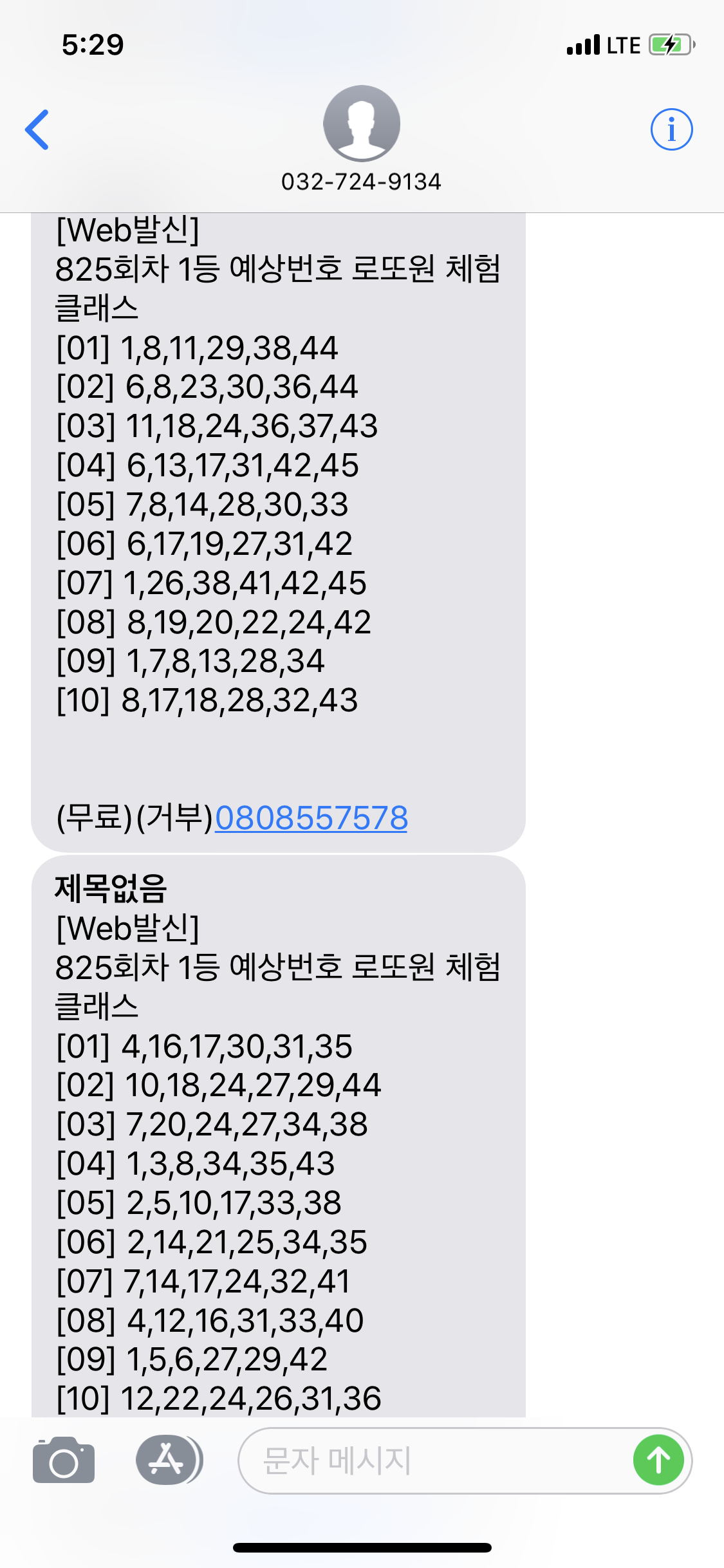Open contact details info icon
Viewport: 724px width, 1568px height.
(x=671, y=129)
